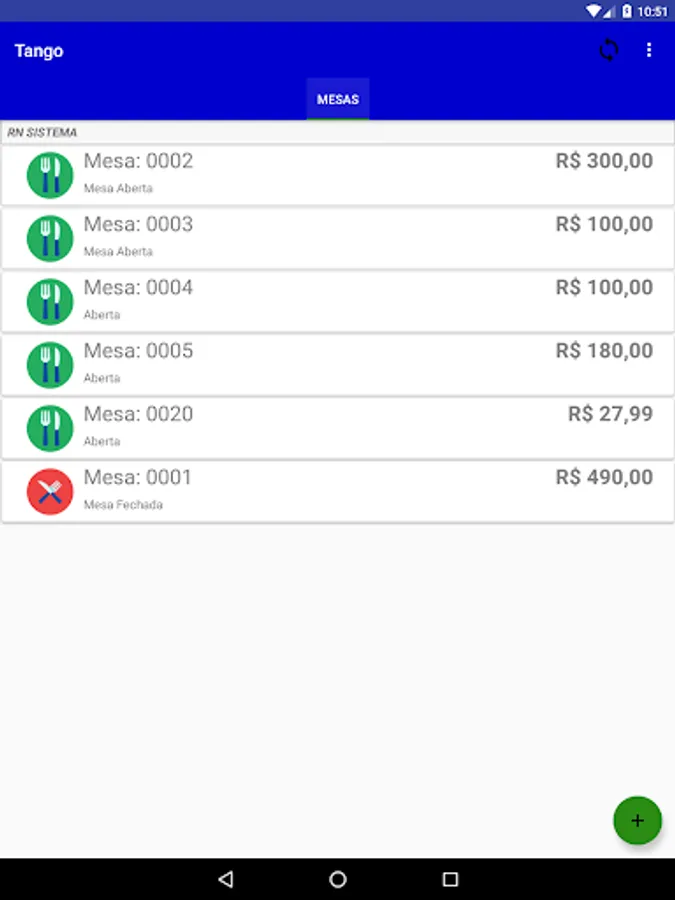The width and height of the screenshot is (675, 900).
Task: Open Mesa: 0020
Action: (338, 428)
